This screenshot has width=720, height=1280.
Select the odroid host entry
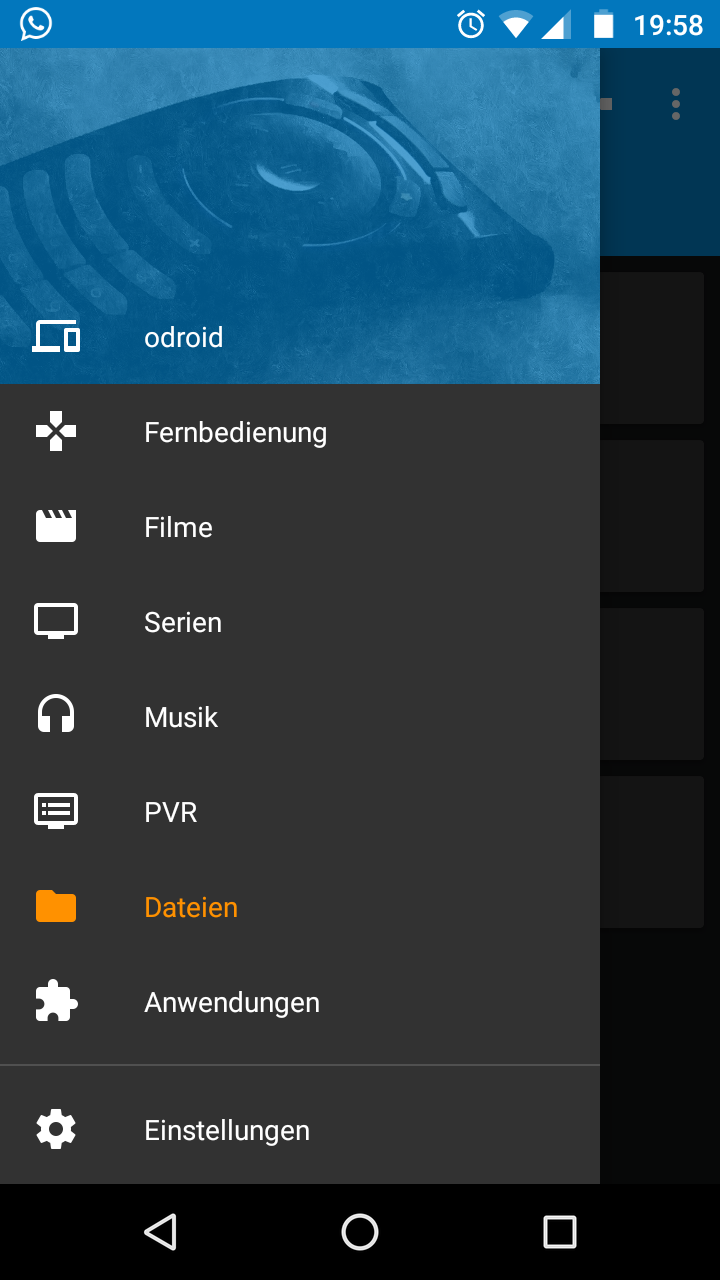[x=184, y=338]
